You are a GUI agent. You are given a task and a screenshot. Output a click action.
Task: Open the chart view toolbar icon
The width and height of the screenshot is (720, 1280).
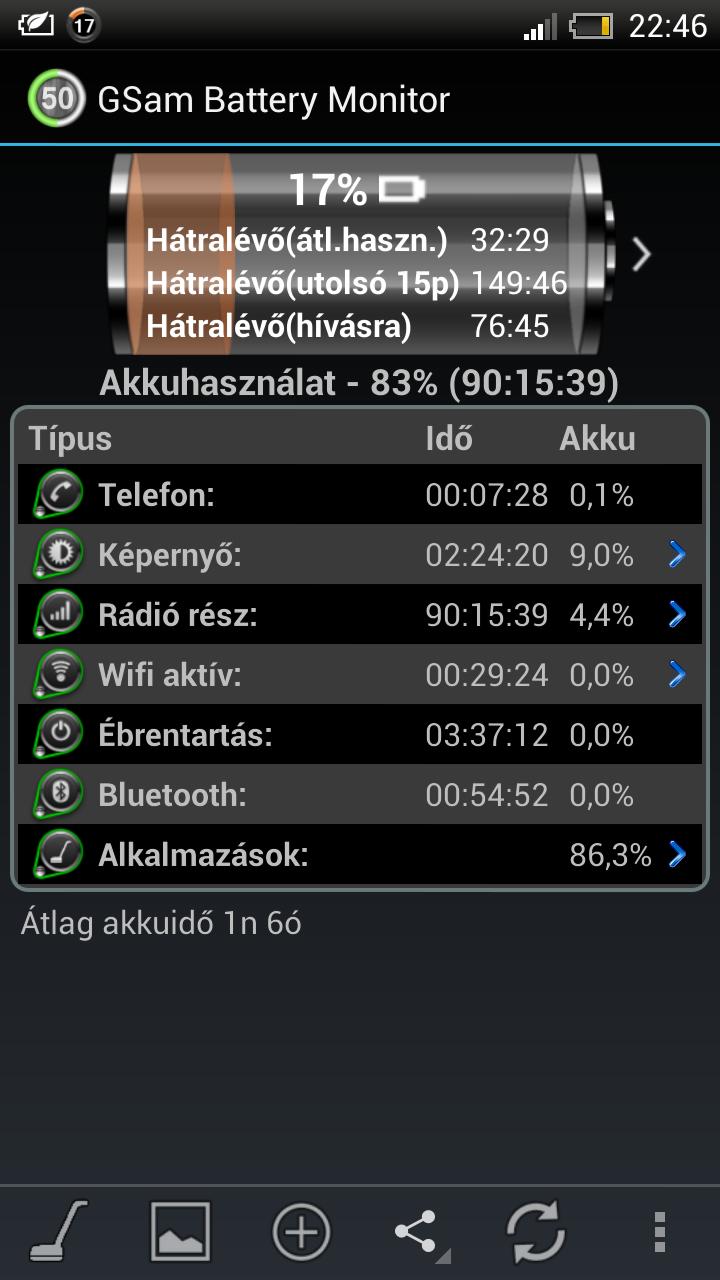pyautogui.click(x=180, y=1230)
